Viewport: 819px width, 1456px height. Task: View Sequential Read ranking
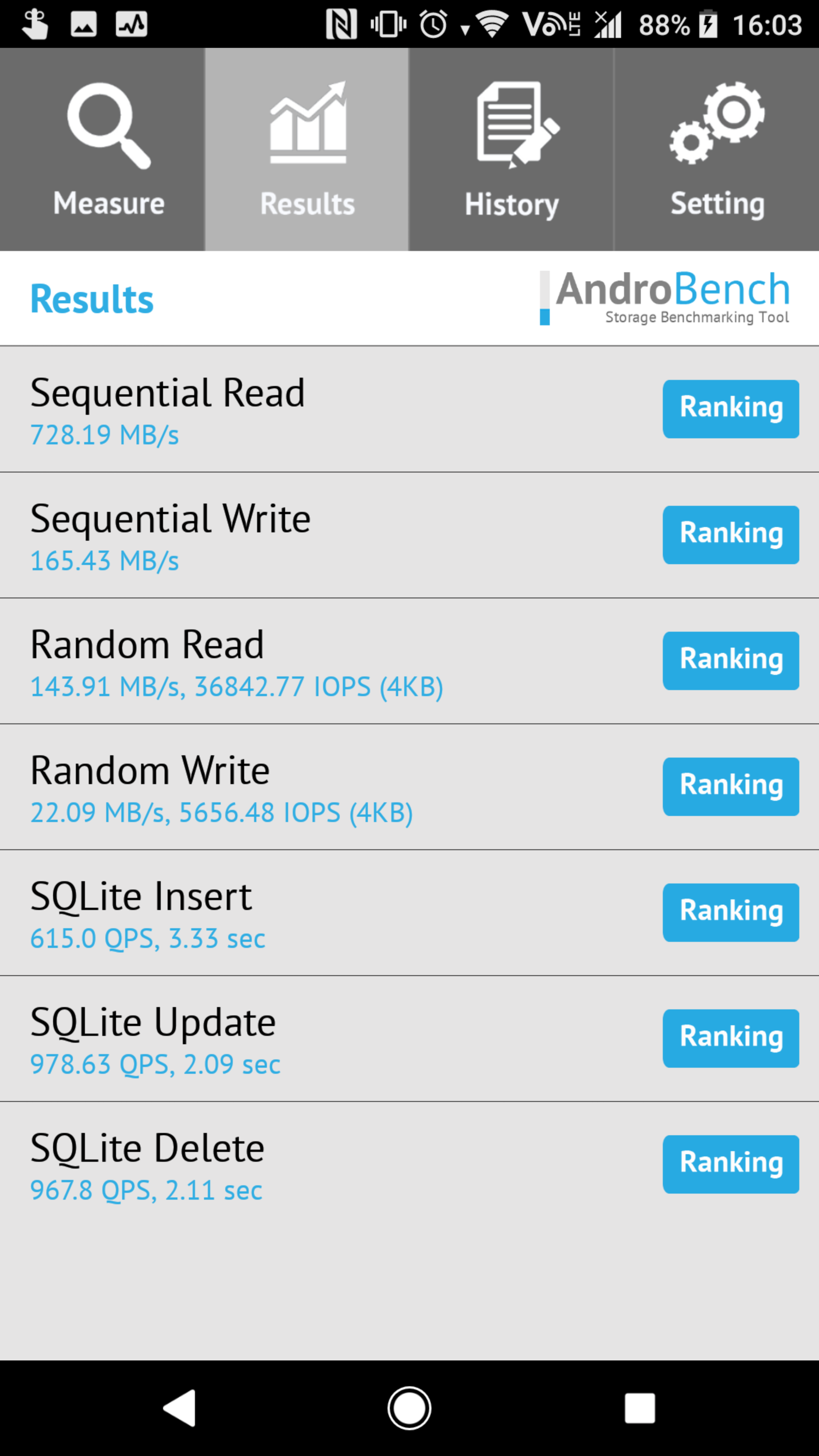pos(730,409)
